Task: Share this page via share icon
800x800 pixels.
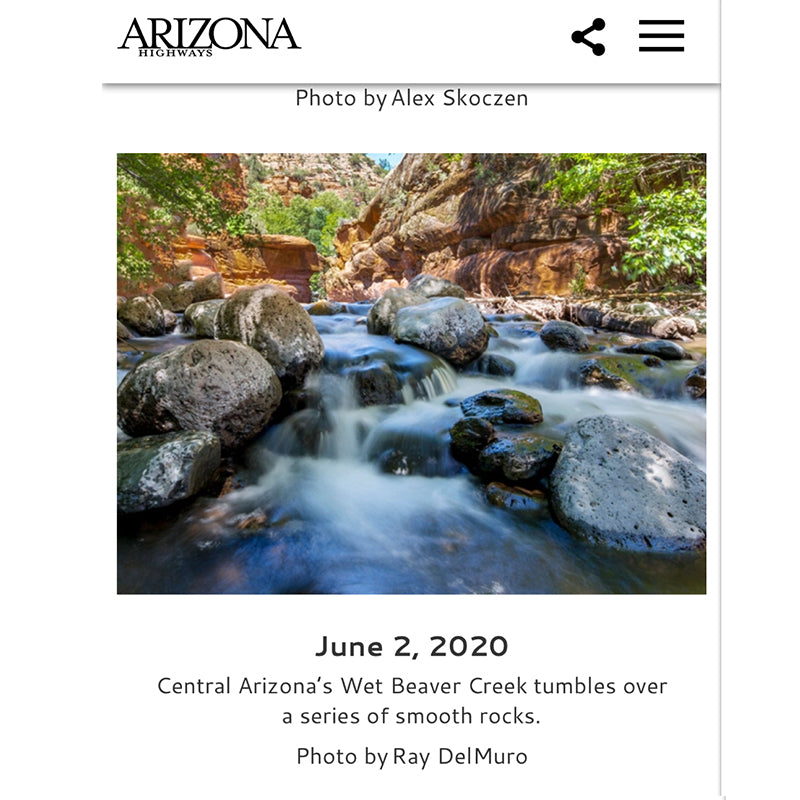Action: 588,37
